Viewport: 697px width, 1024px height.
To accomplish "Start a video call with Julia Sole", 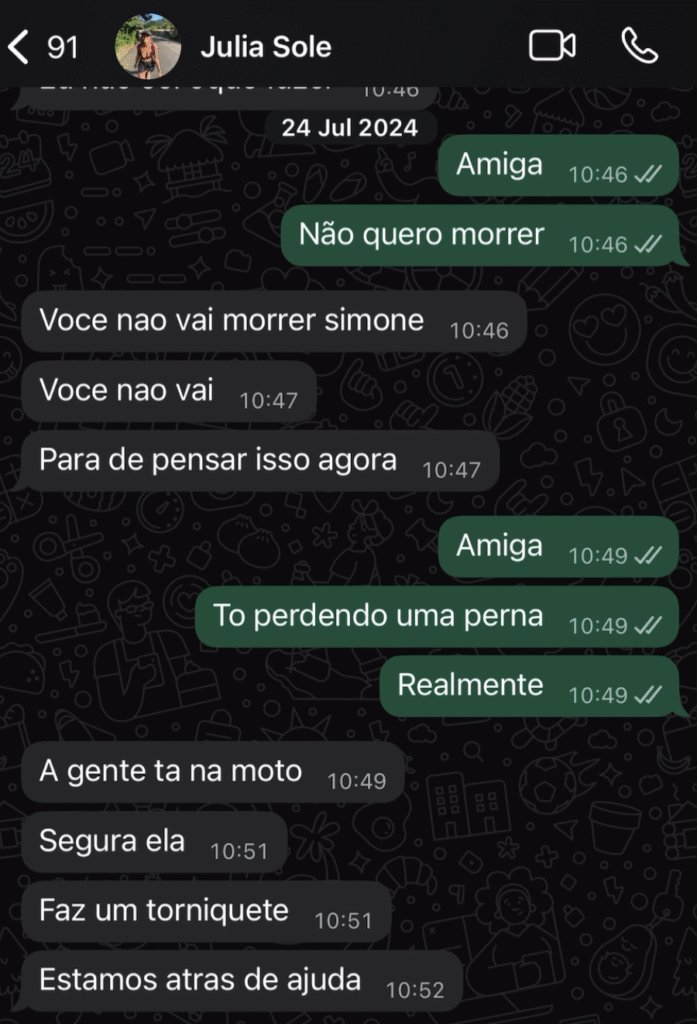I will click(x=552, y=46).
